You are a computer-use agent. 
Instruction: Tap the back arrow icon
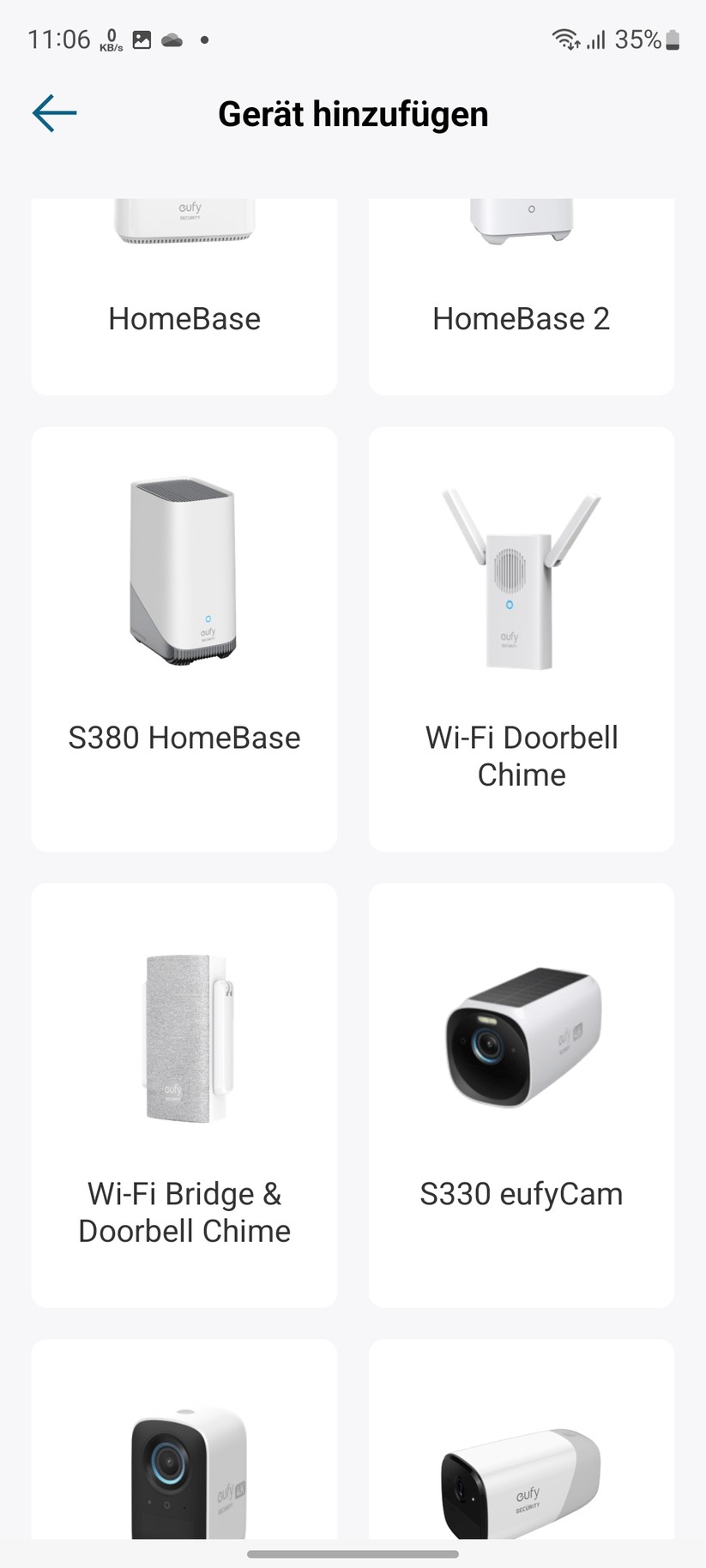click(x=53, y=112)
